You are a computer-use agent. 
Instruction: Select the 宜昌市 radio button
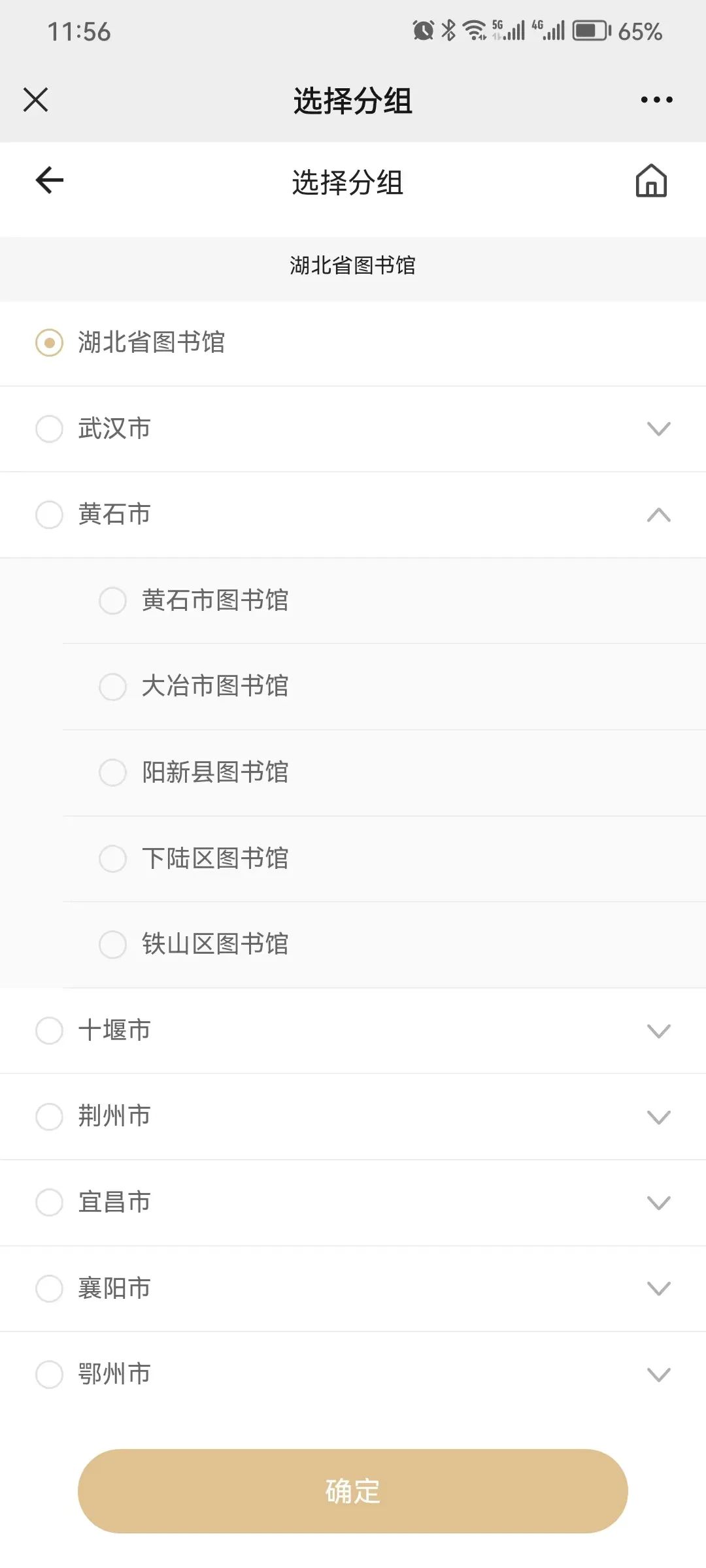pyautogui.click(x=49, y=1202)
